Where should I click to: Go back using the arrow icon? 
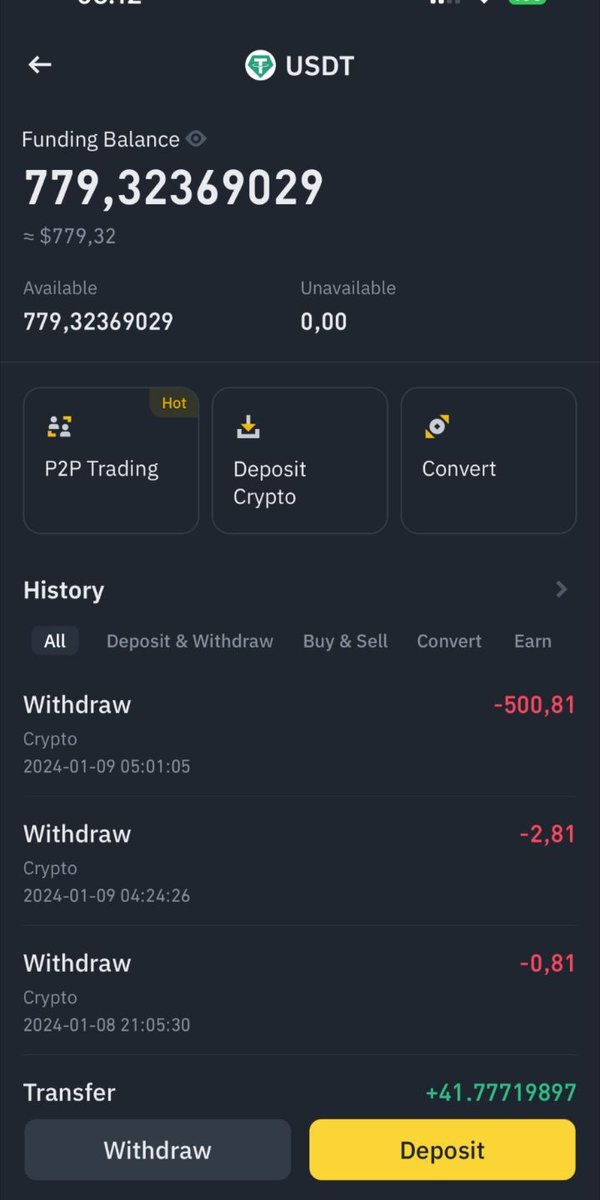40,65
